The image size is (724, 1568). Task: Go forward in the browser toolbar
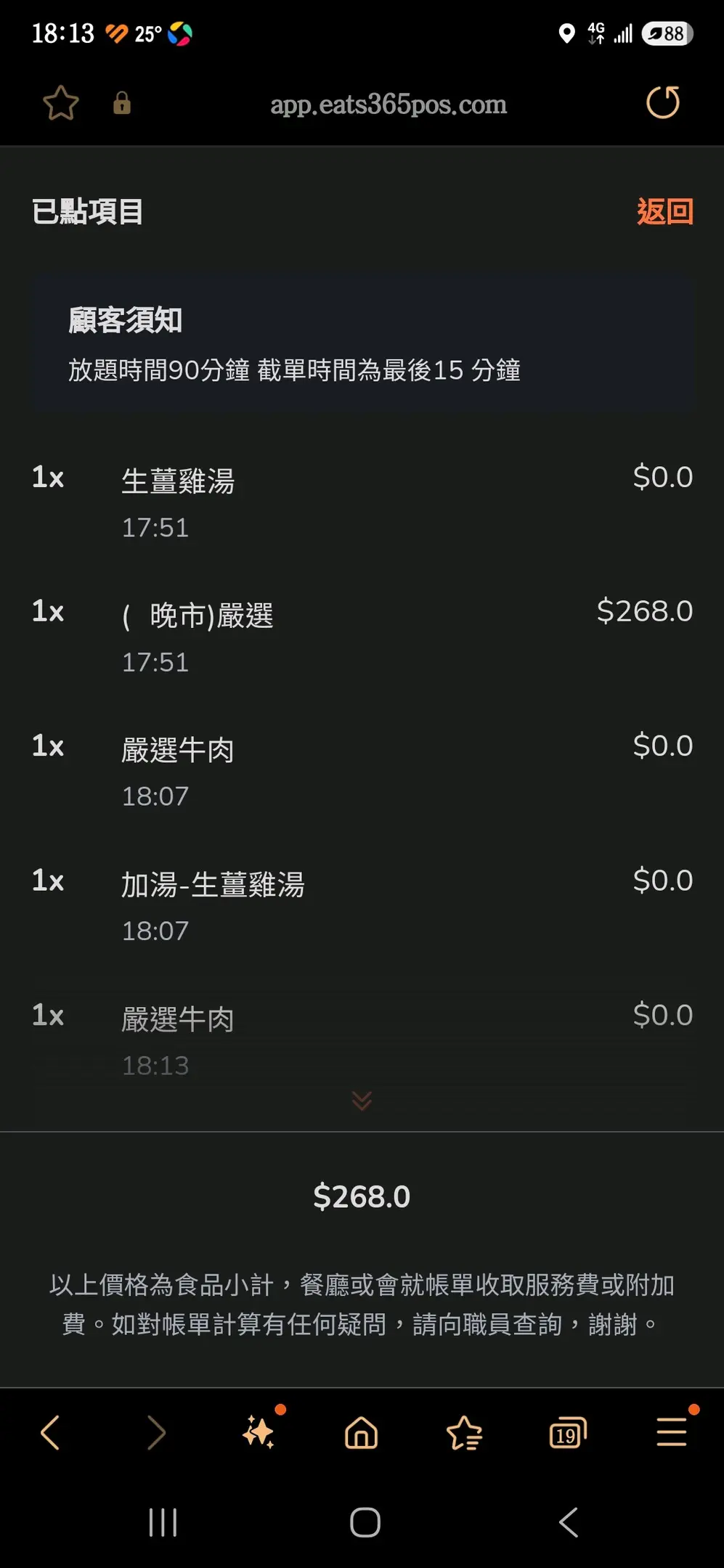click(156, 1433)
